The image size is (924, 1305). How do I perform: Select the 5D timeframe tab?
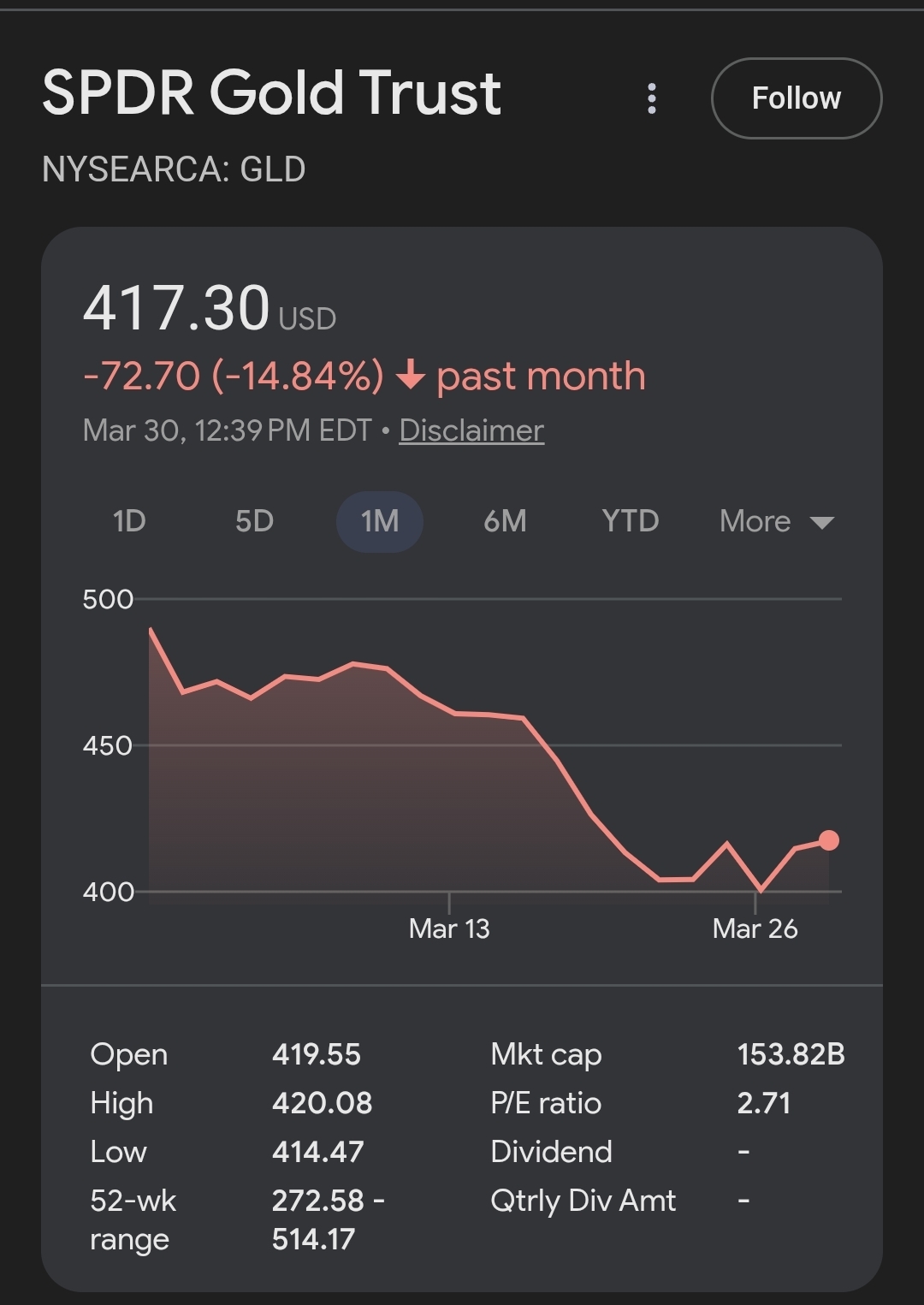(x=253, y=521)
